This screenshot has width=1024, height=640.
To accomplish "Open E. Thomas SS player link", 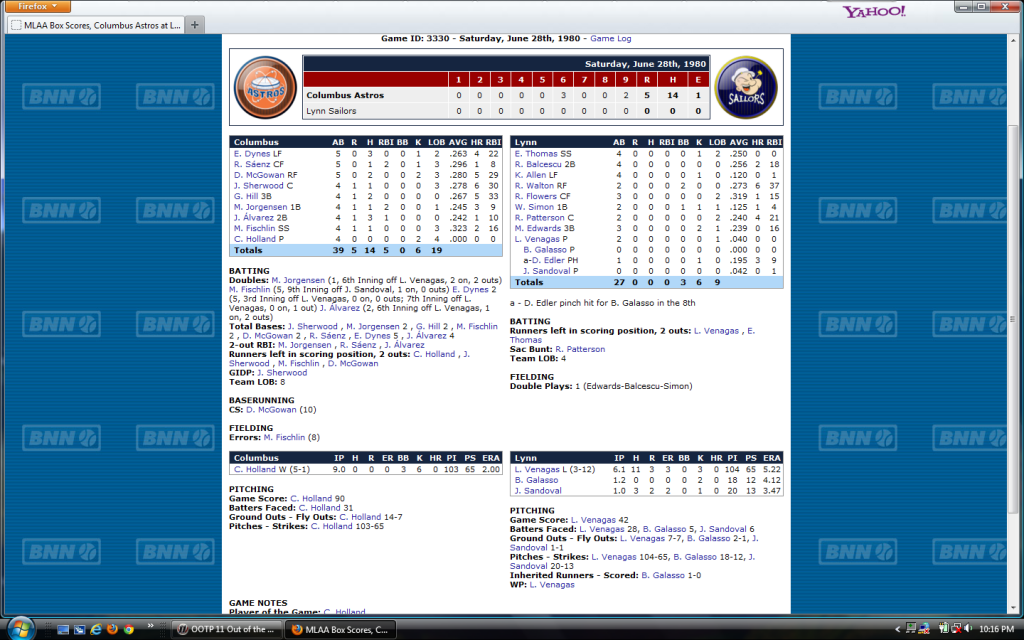I will [536, 154].
